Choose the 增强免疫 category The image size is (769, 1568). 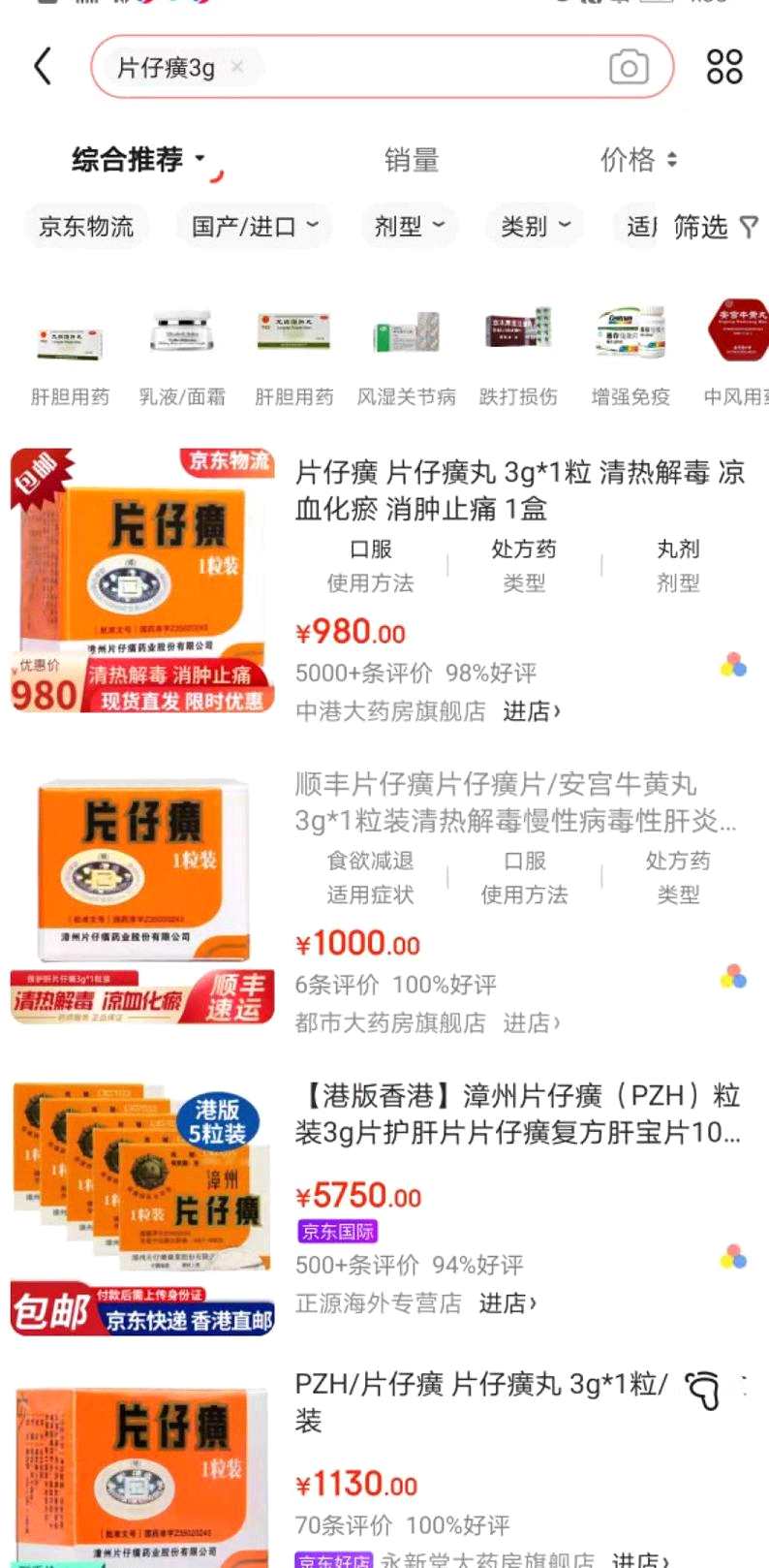[631, 354]
